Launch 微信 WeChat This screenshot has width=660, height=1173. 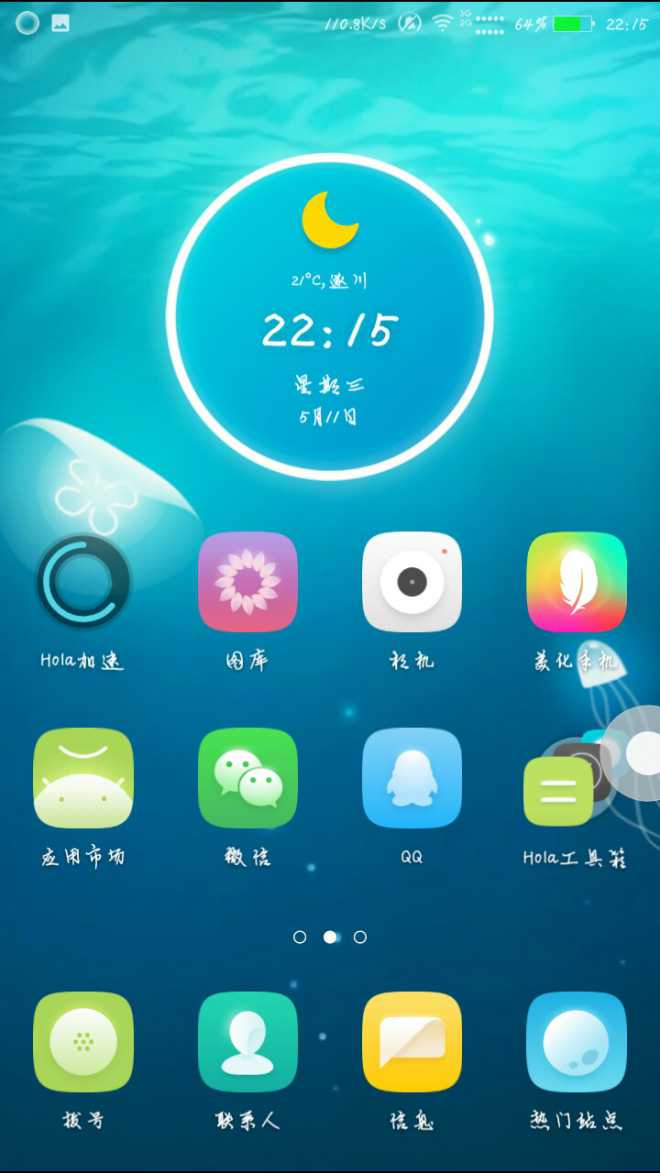[247, 778]
